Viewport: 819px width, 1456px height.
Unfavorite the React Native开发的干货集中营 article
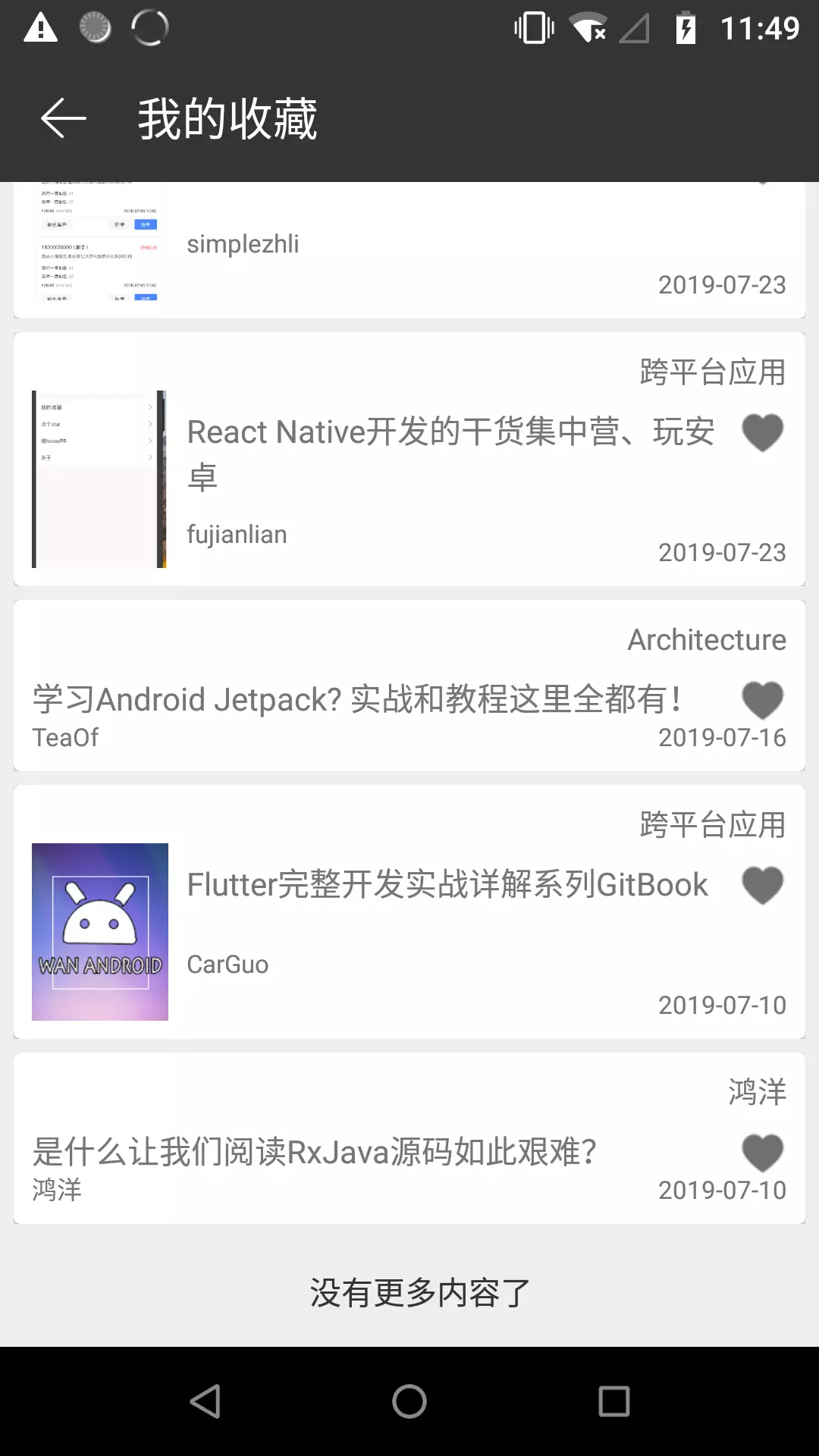762,433
